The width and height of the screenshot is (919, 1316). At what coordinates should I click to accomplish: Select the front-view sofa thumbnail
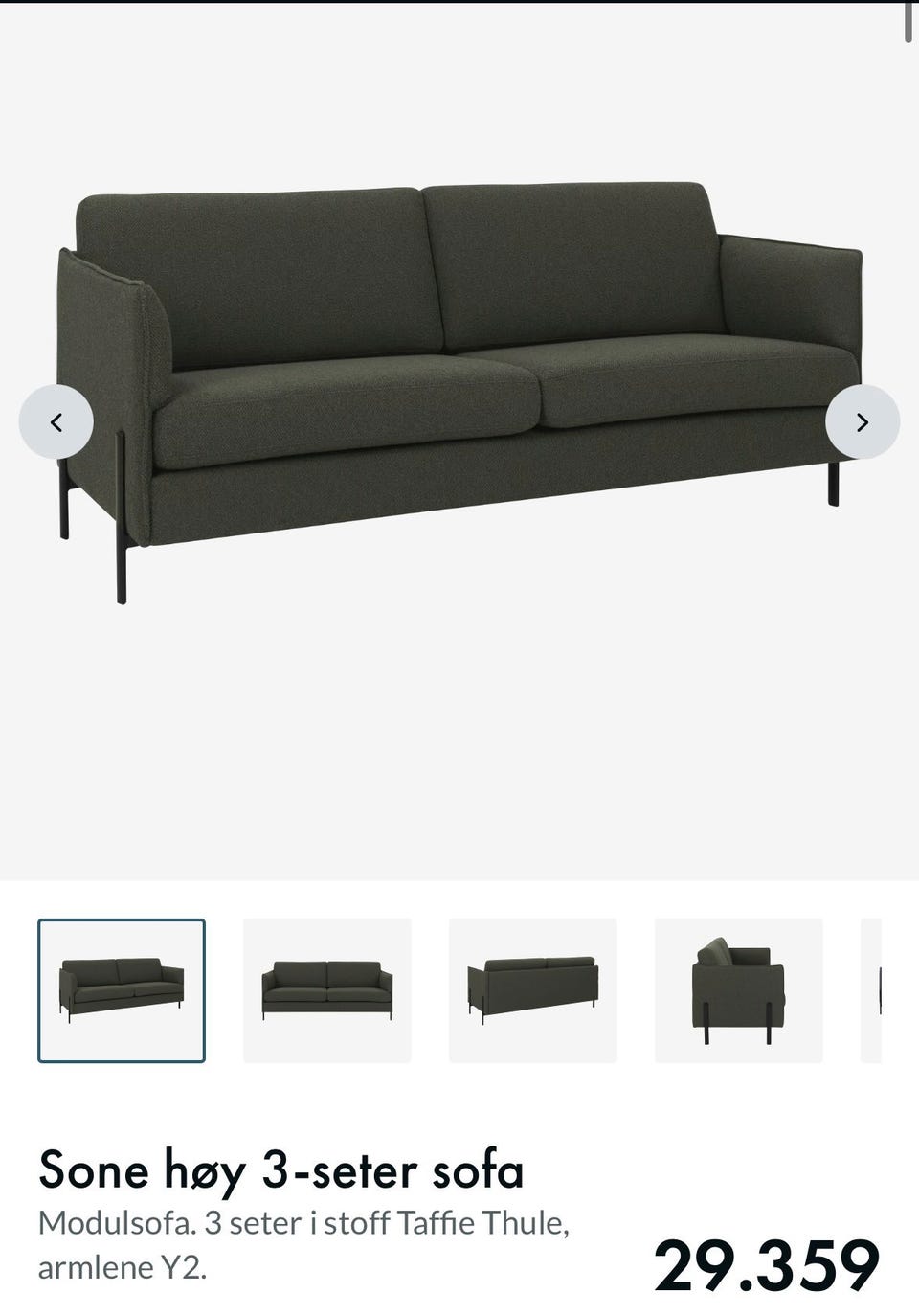(327, 990)
